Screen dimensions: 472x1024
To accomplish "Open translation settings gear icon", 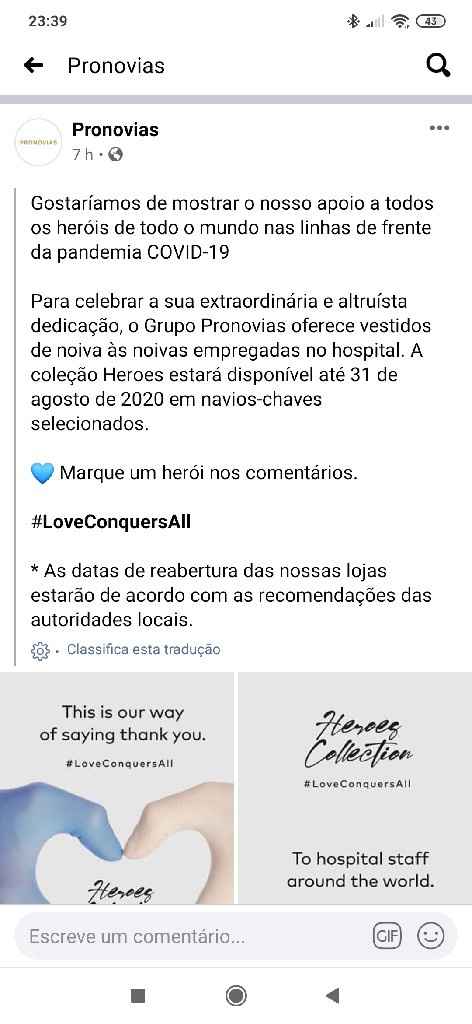I will [x=40, y=650].
